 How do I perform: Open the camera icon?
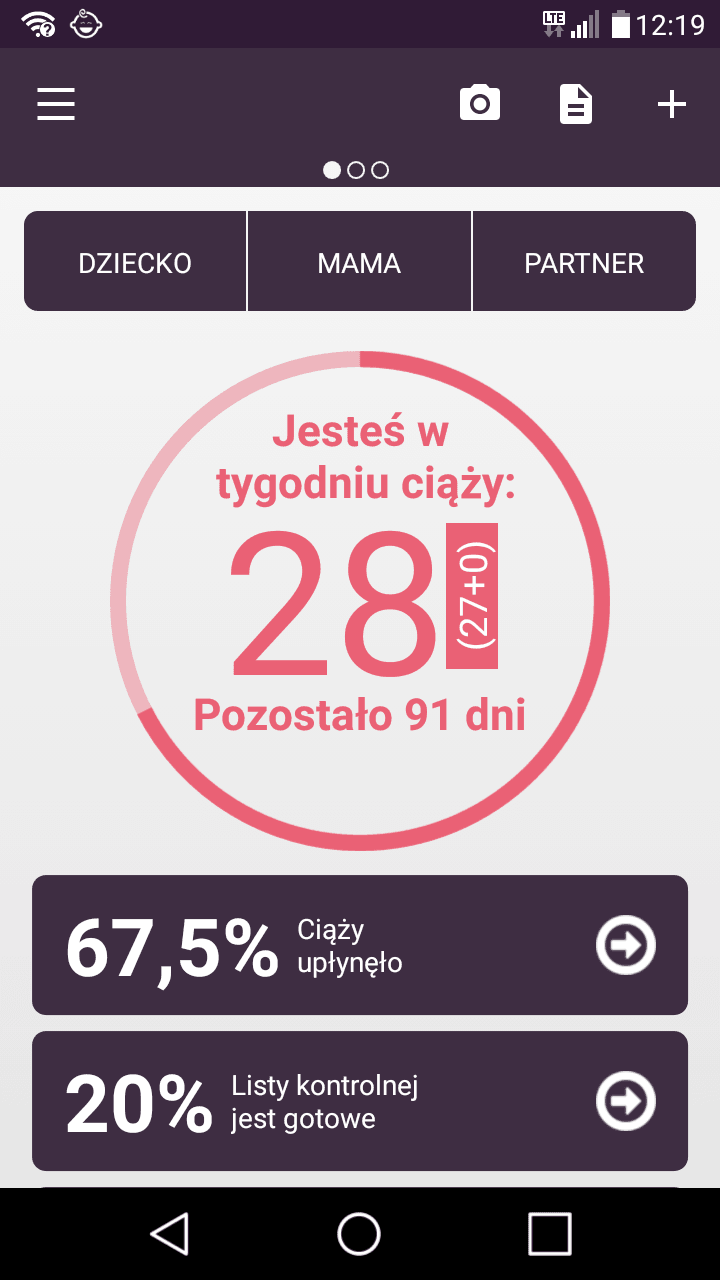click(480, 104)
